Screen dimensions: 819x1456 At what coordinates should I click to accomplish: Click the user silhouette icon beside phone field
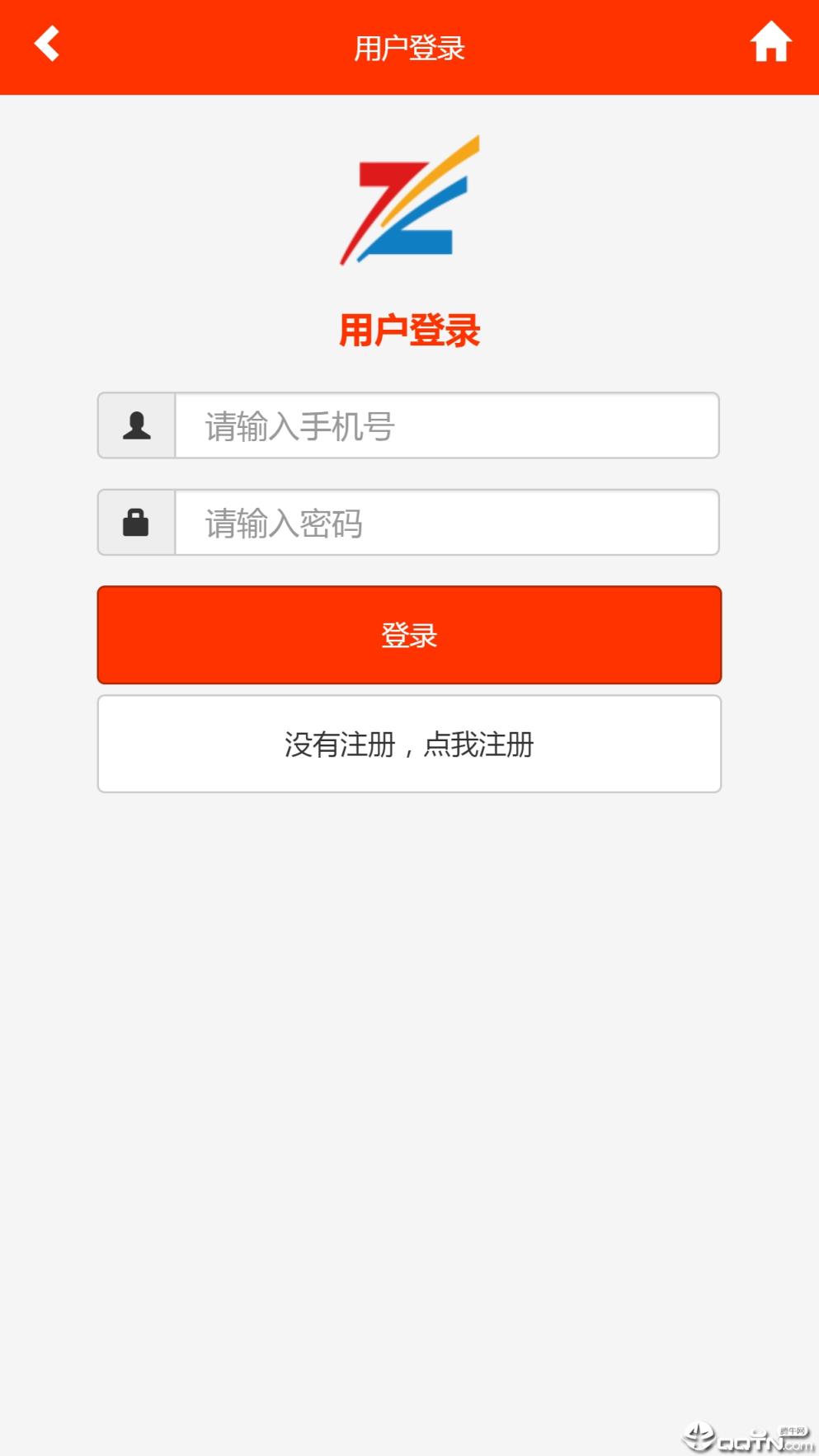(136, 425)
